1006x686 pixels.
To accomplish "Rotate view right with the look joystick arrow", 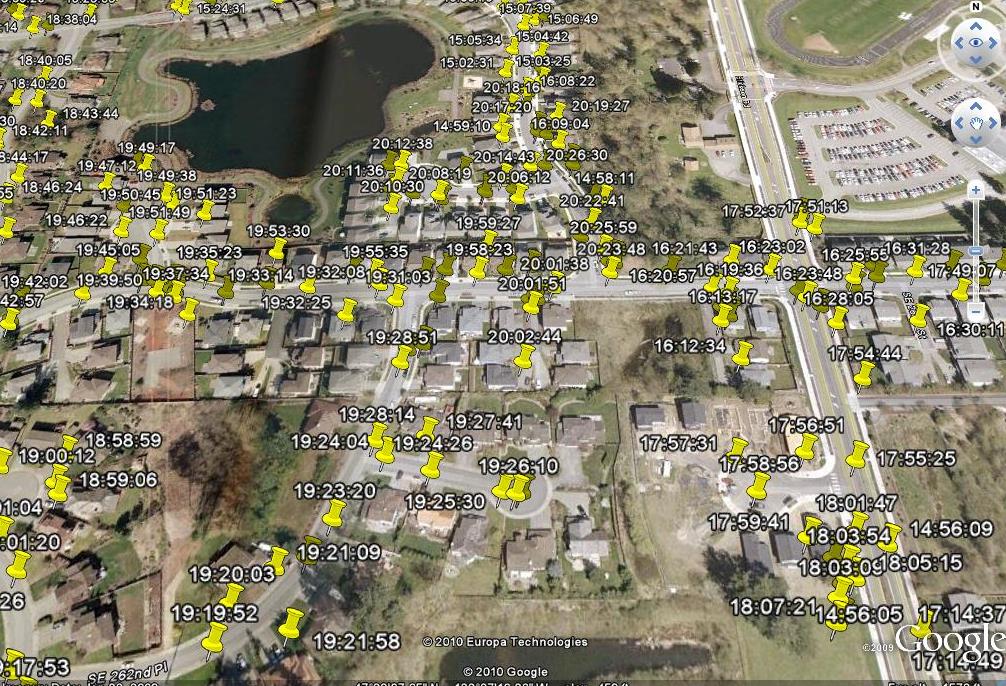I will point(993,43).
